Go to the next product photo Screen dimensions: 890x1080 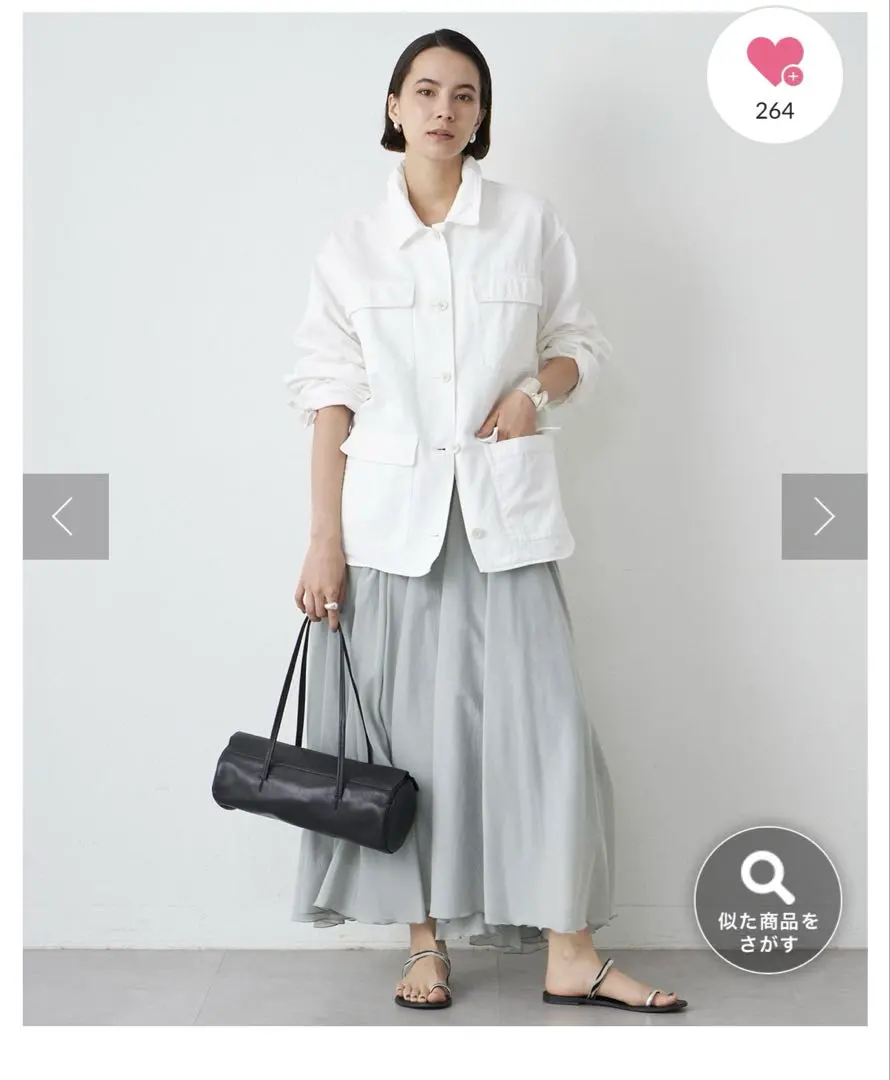click(823, 516)
